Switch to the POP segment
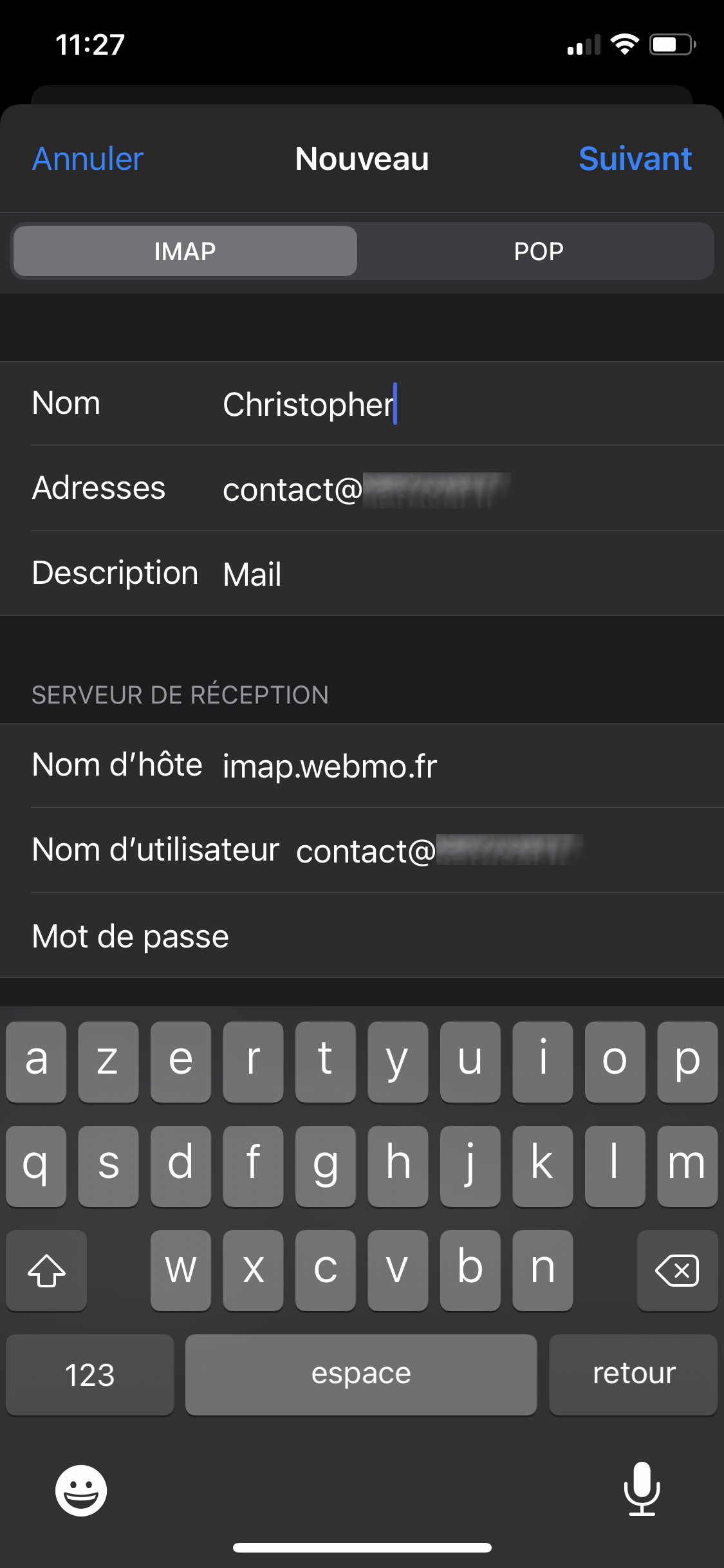 point(538,251)
